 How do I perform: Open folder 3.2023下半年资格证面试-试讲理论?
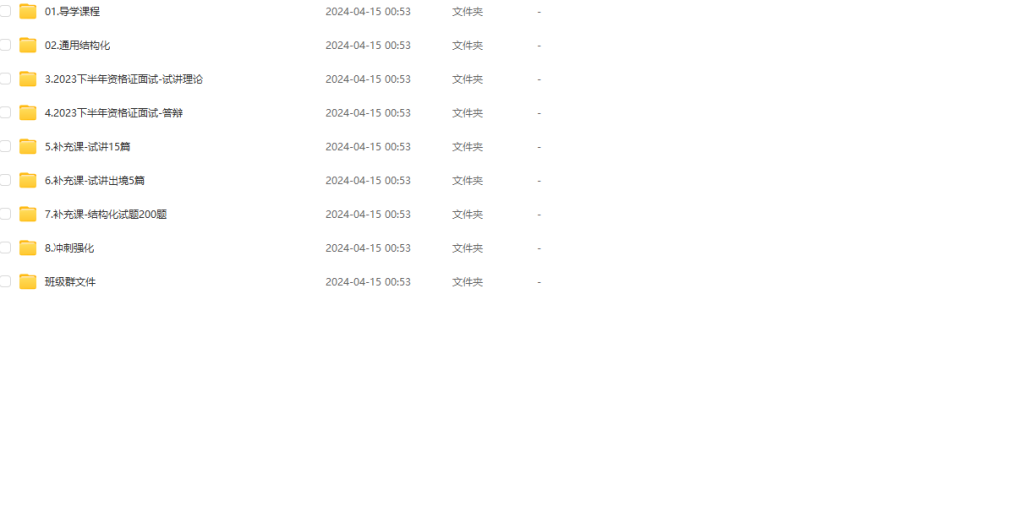[x=123, y=79]
